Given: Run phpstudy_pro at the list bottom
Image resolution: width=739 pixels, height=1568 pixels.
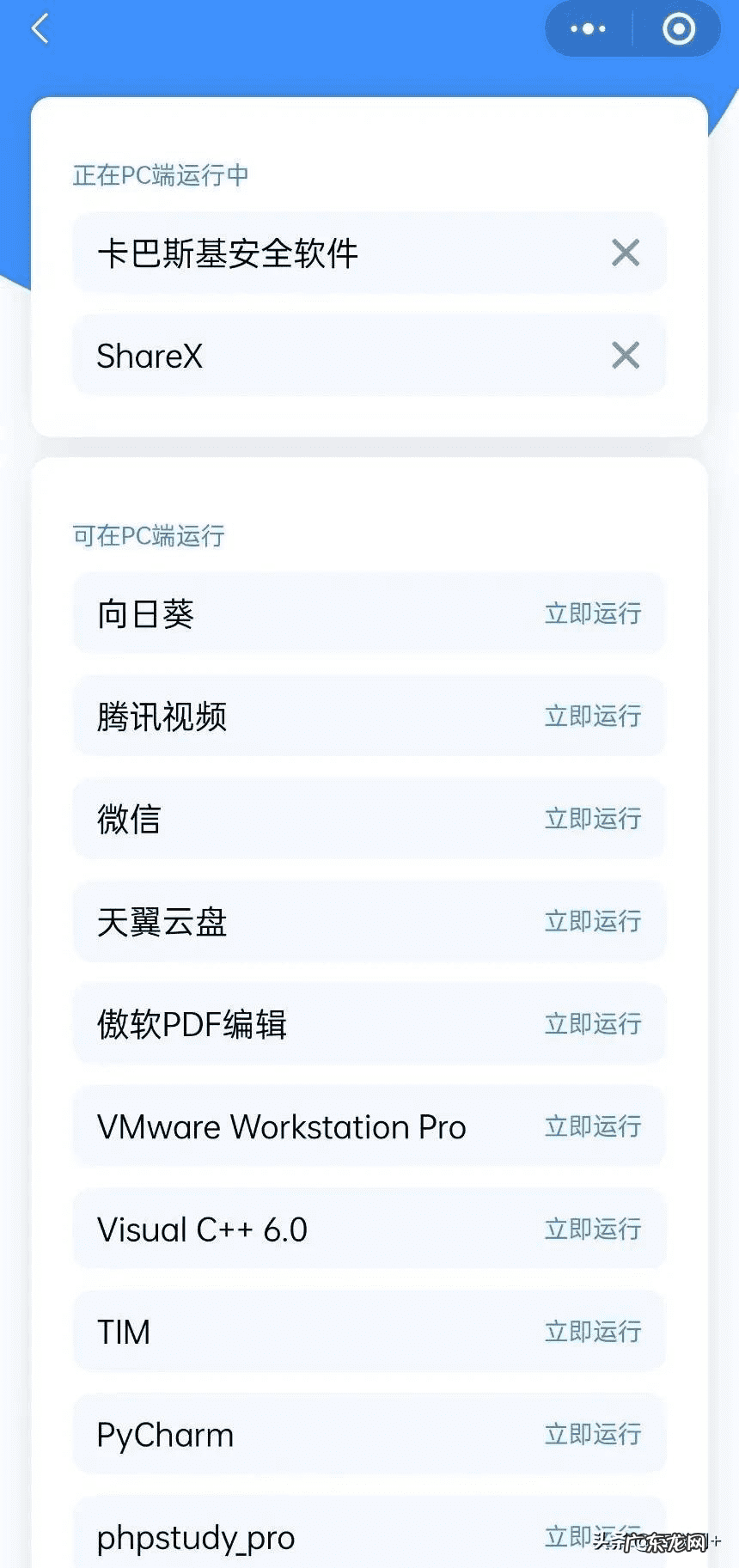Looking at the screenshot, I should [x=592, y=1536].
